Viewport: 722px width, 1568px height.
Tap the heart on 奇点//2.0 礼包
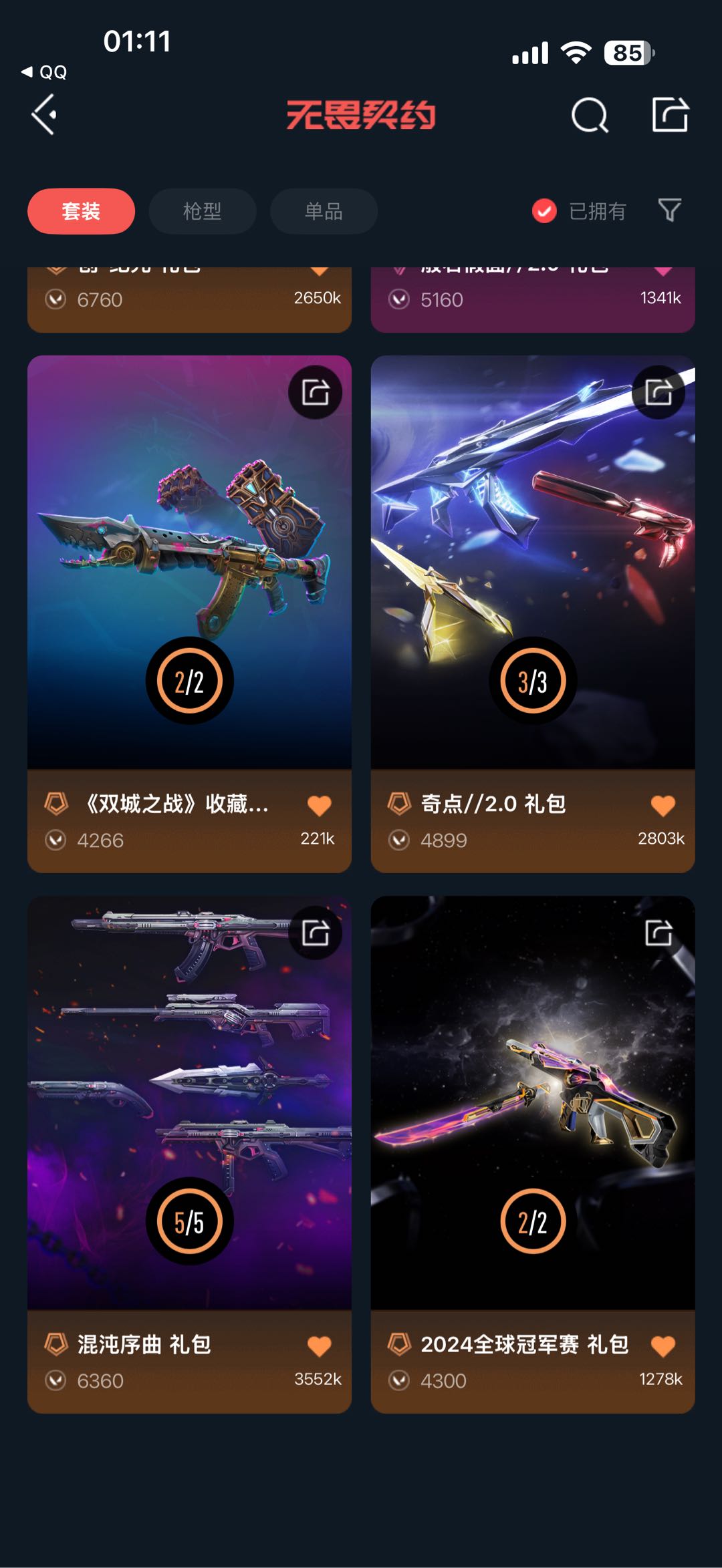coord(663,806)
